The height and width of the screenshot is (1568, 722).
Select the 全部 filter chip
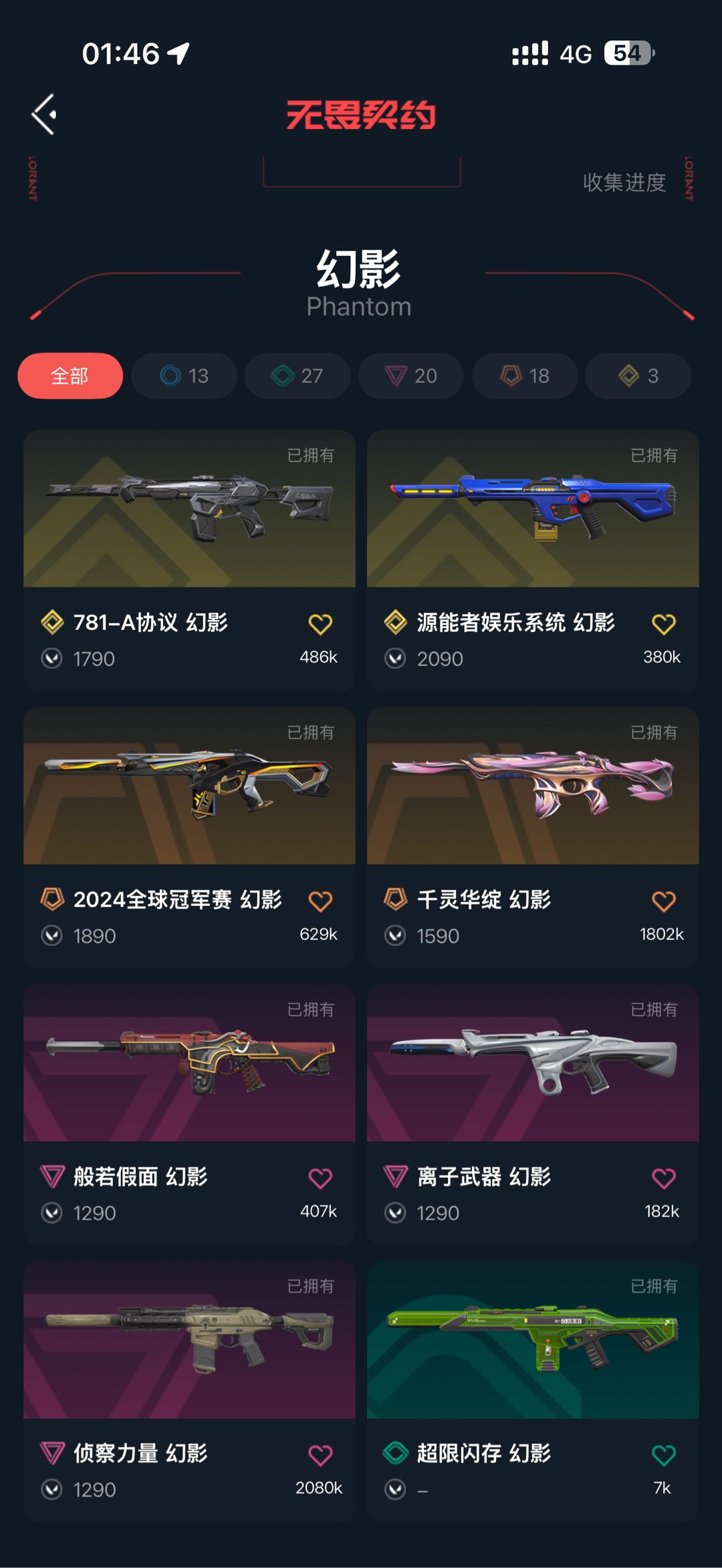[x=70, y=376]
